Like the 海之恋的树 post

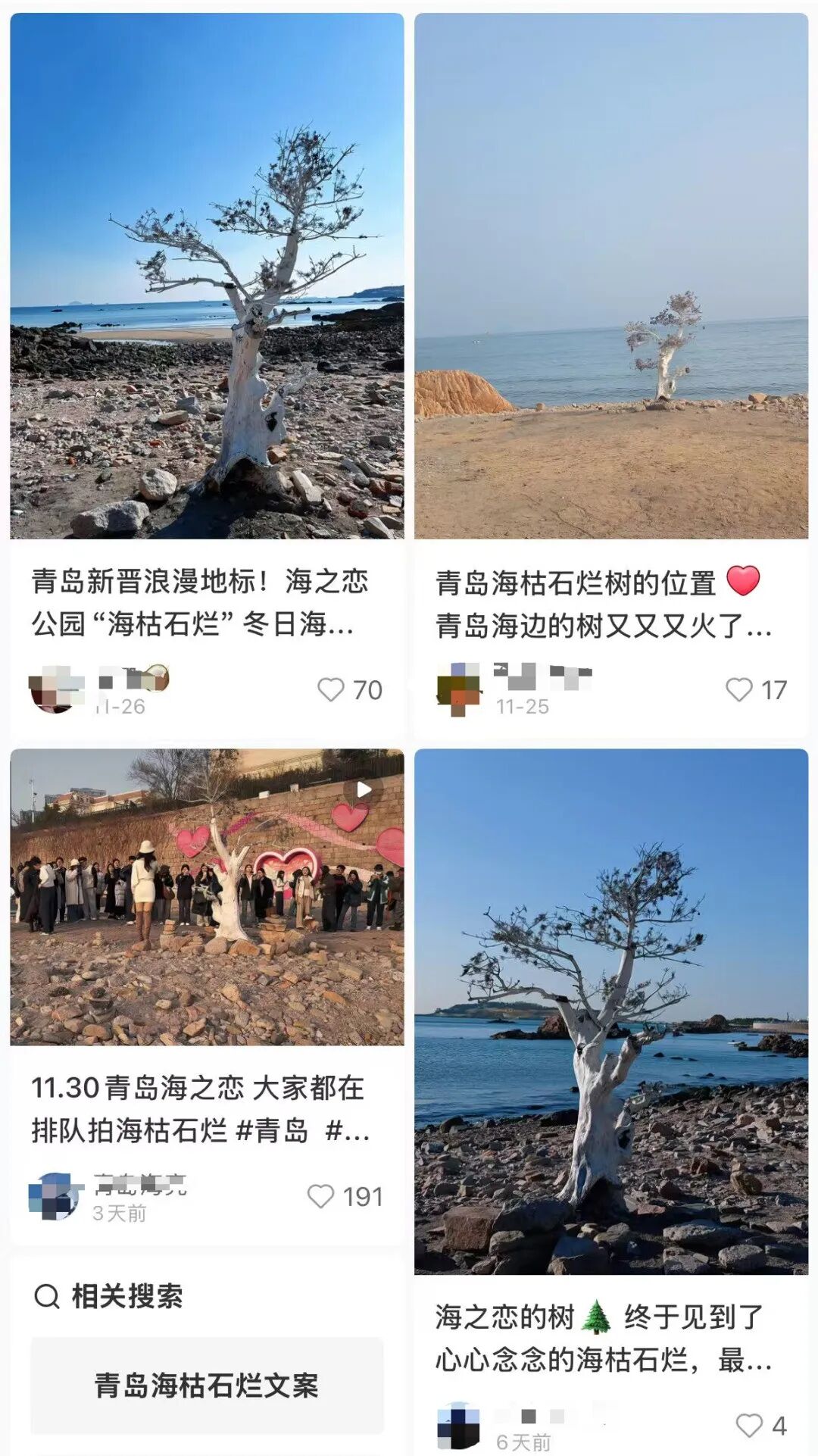749,1425
